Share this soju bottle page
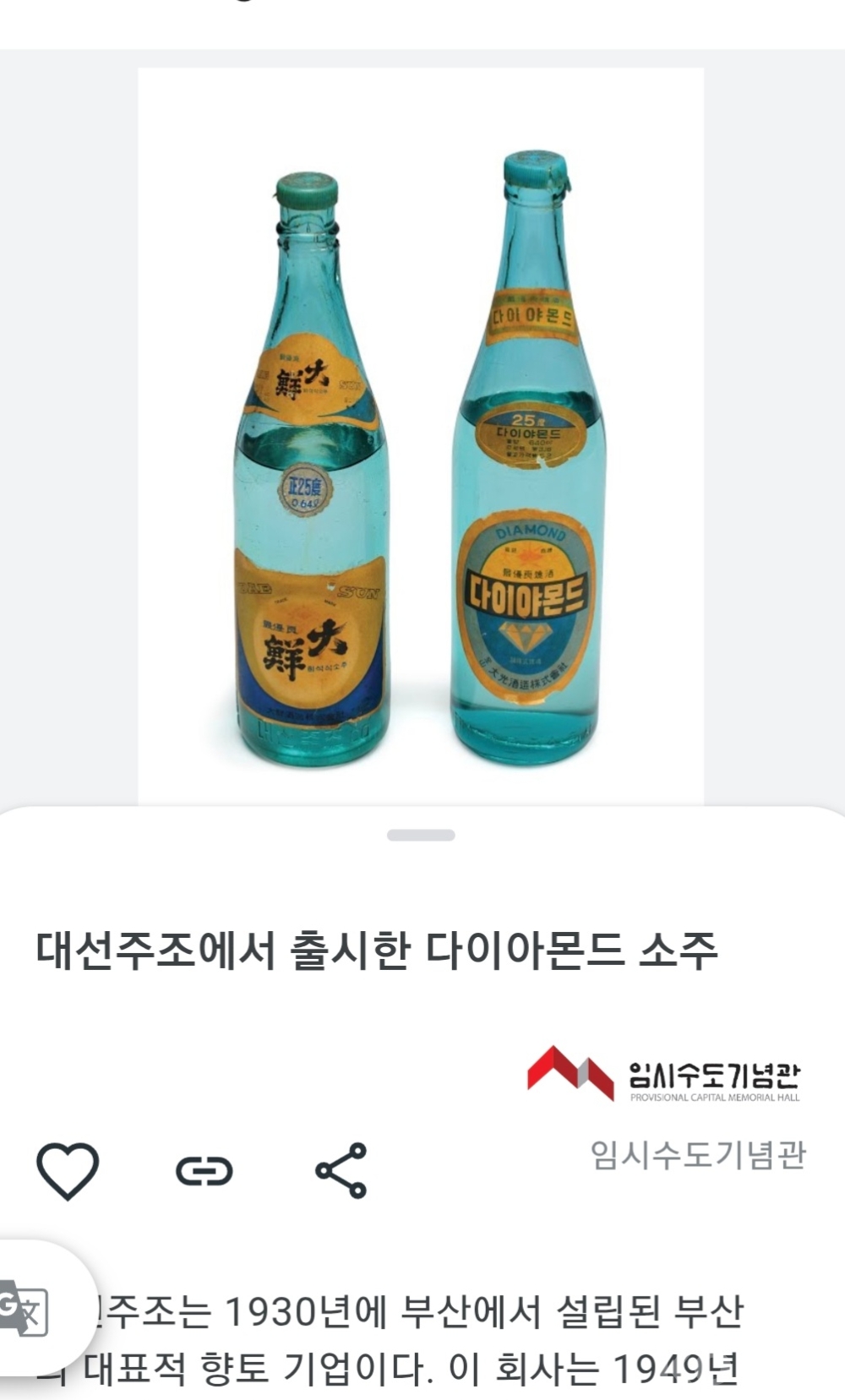Image resolution: width=845 pixels, height=1400 pixels. tap(341, 1171)
